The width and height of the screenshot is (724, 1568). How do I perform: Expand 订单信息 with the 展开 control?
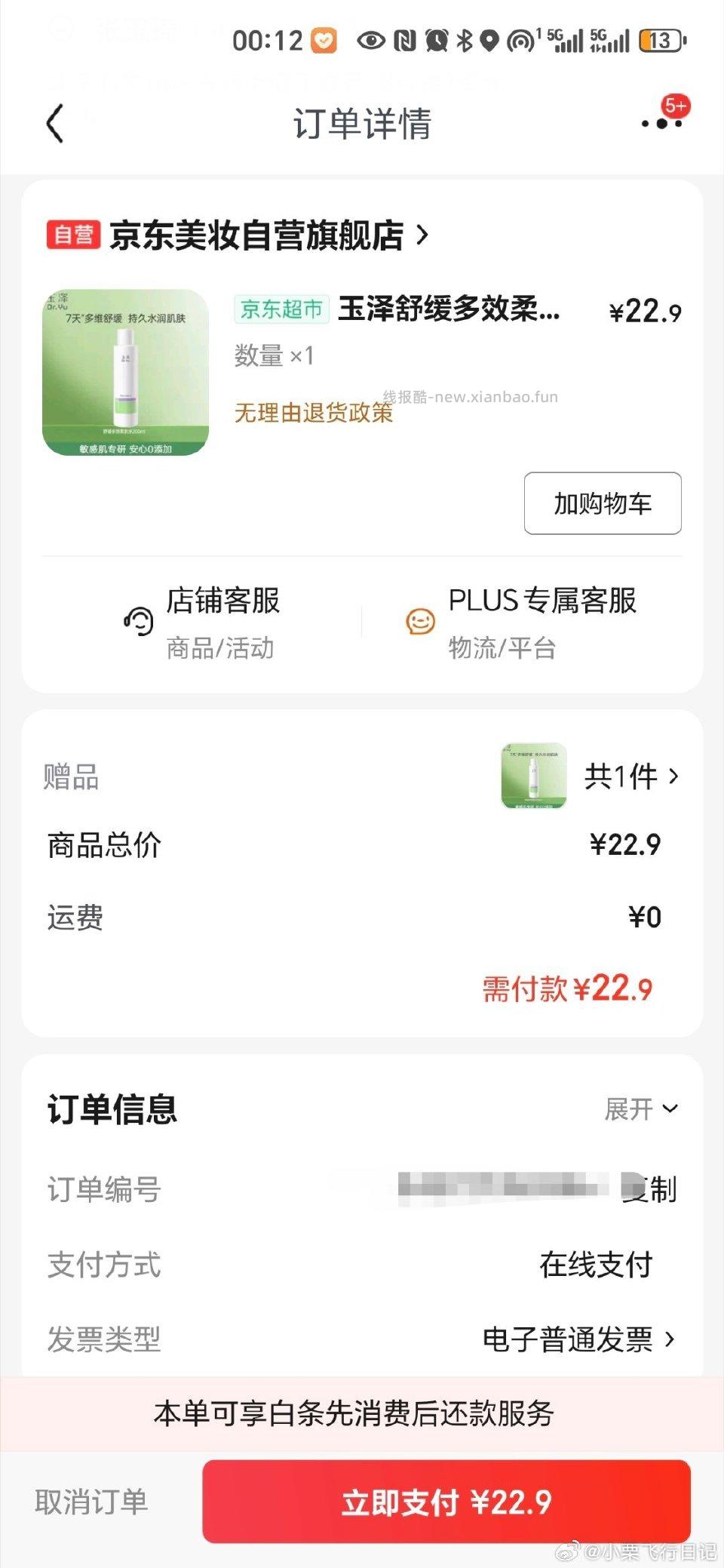[640, 1110]
